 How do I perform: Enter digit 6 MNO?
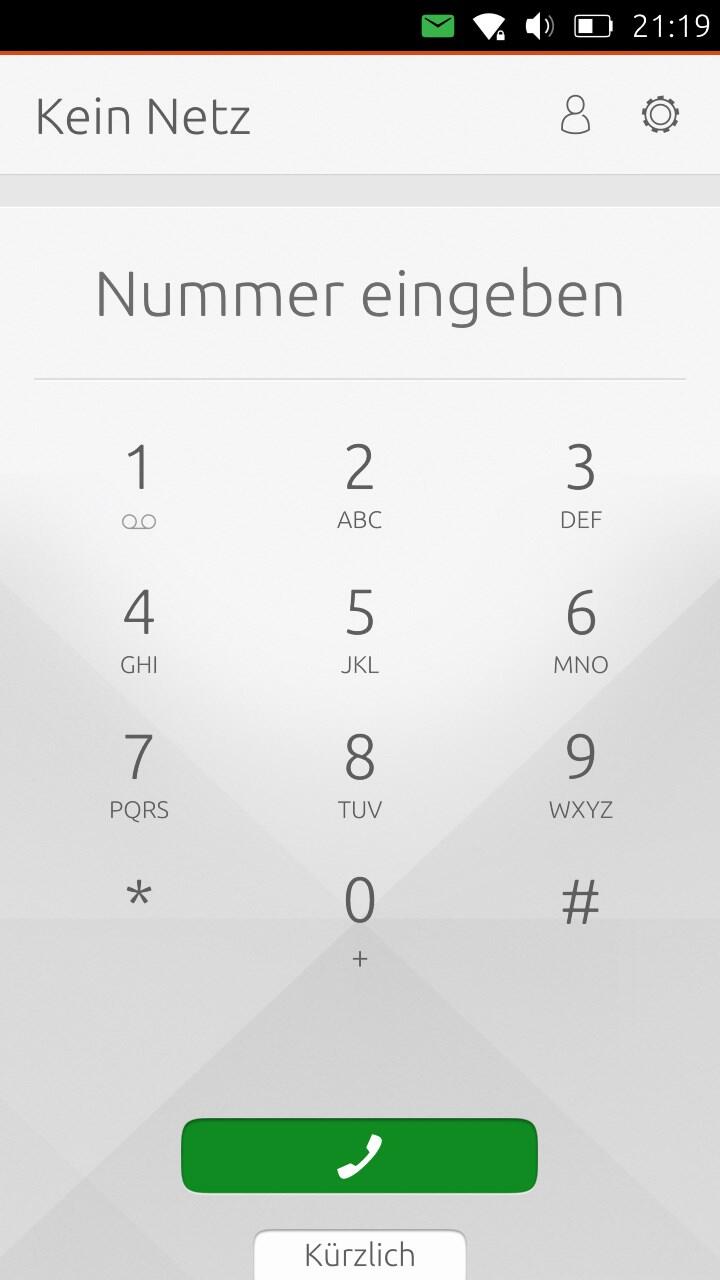(x=581, y=632)
